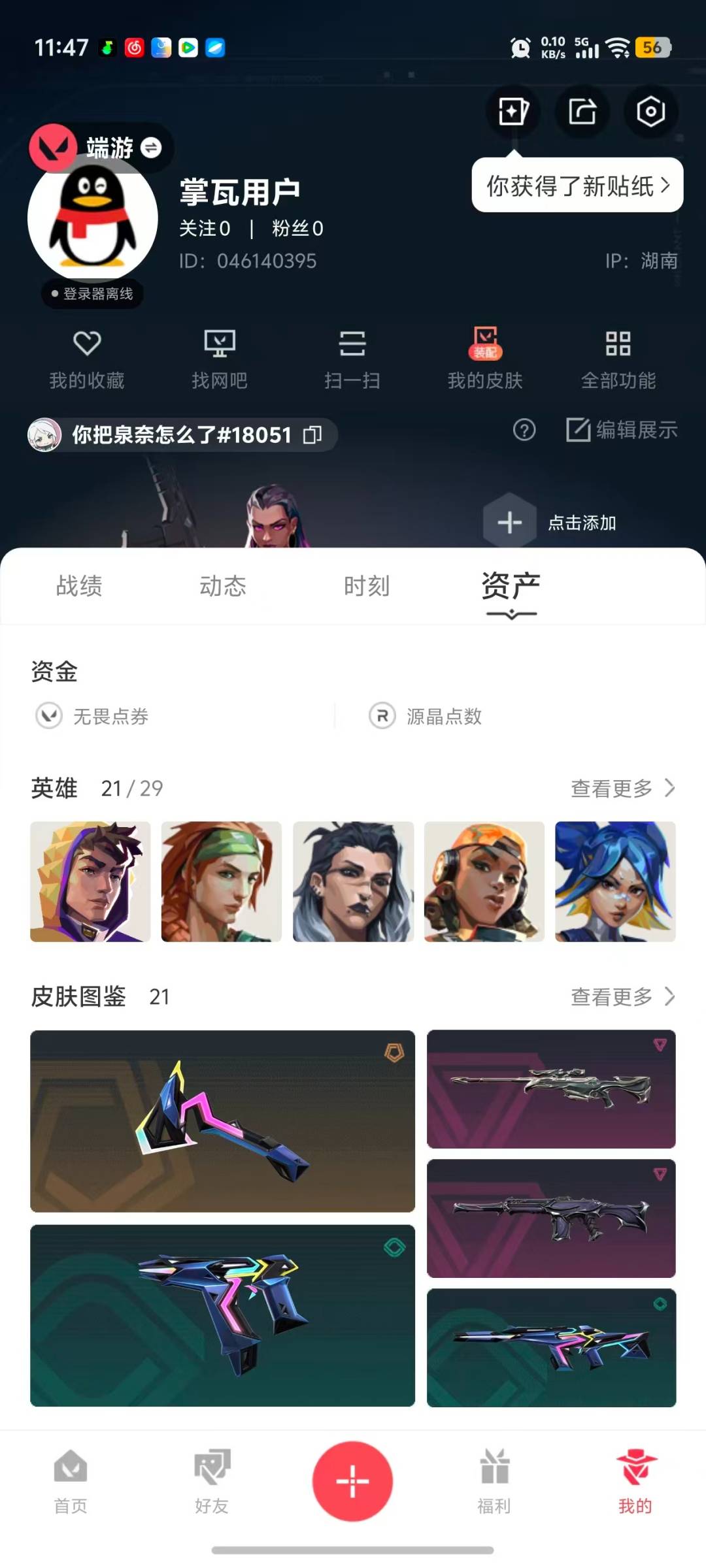Tap the help question mark icon

(524, 431)
